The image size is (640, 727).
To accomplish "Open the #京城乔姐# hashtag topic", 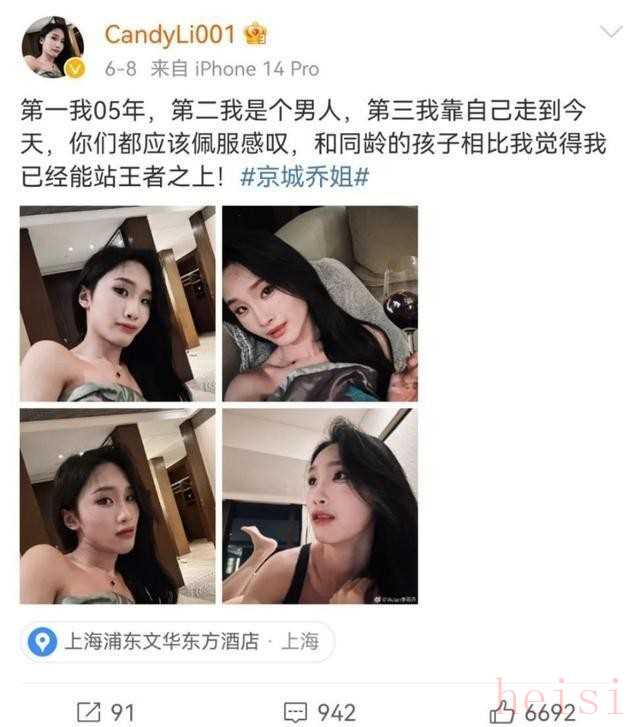I will pos(307,176).
